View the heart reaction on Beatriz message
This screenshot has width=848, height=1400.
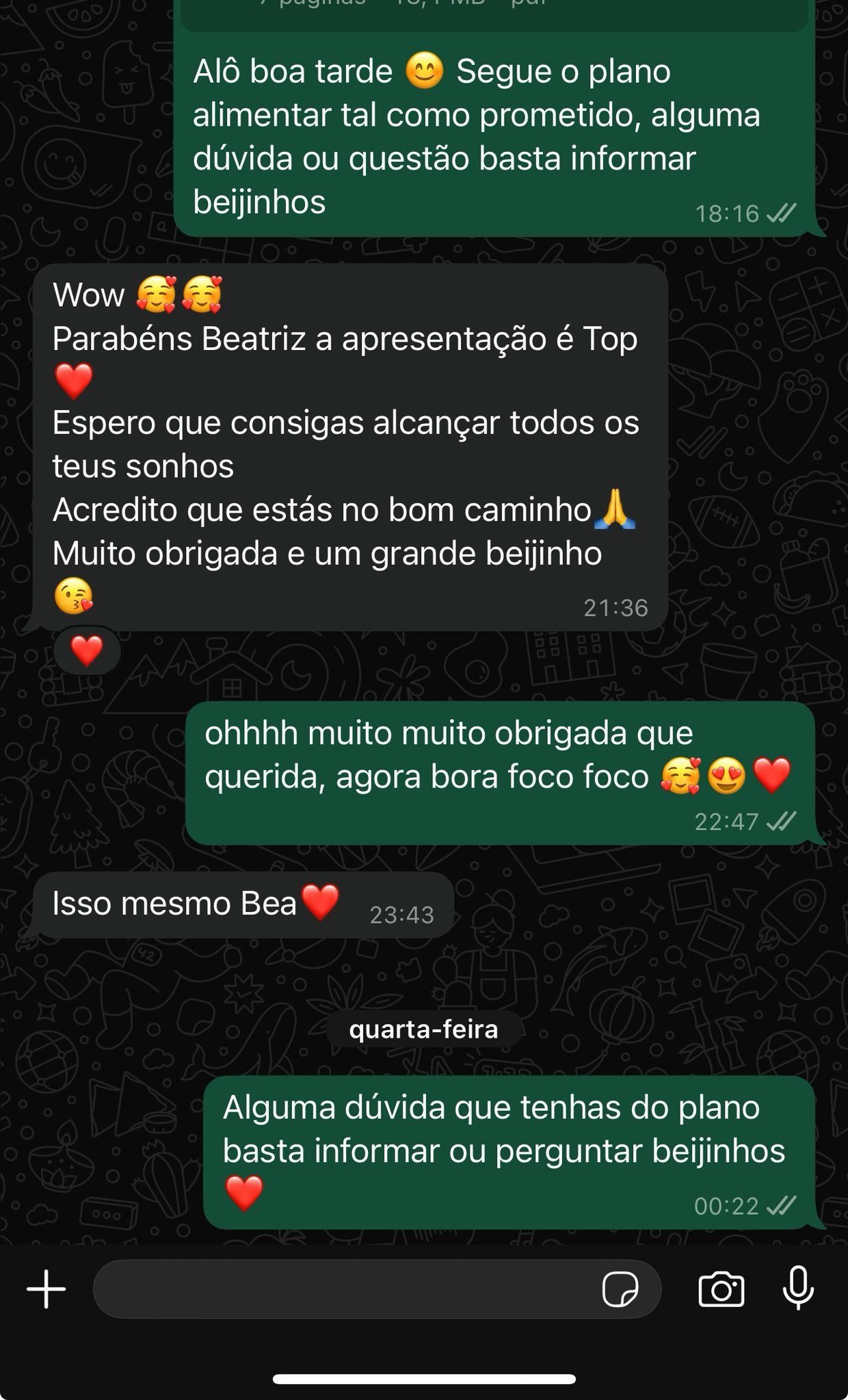[x=87, y=651]
